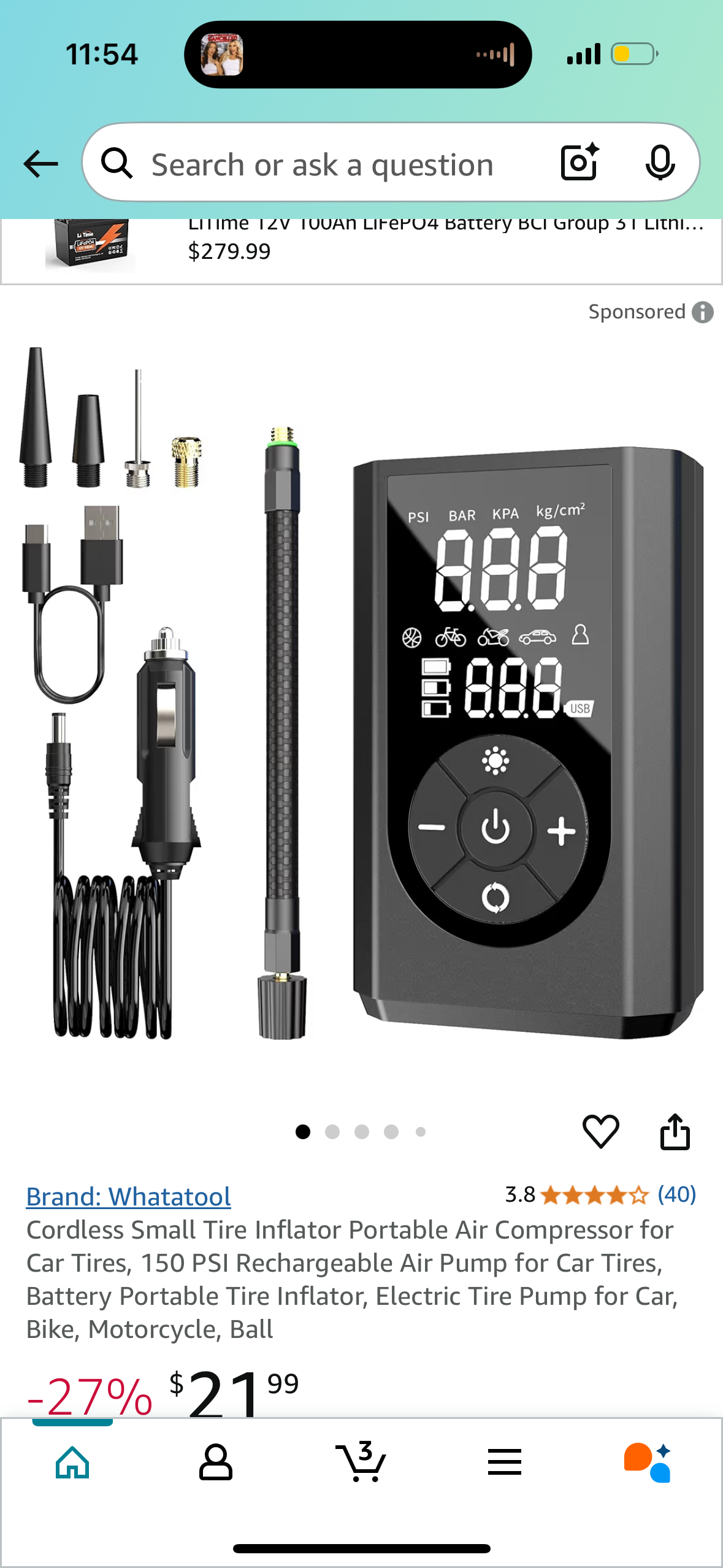Select the second image page dot
Image resolution: width=723 pixels, height=1568 pixels.
[332, 1132]
